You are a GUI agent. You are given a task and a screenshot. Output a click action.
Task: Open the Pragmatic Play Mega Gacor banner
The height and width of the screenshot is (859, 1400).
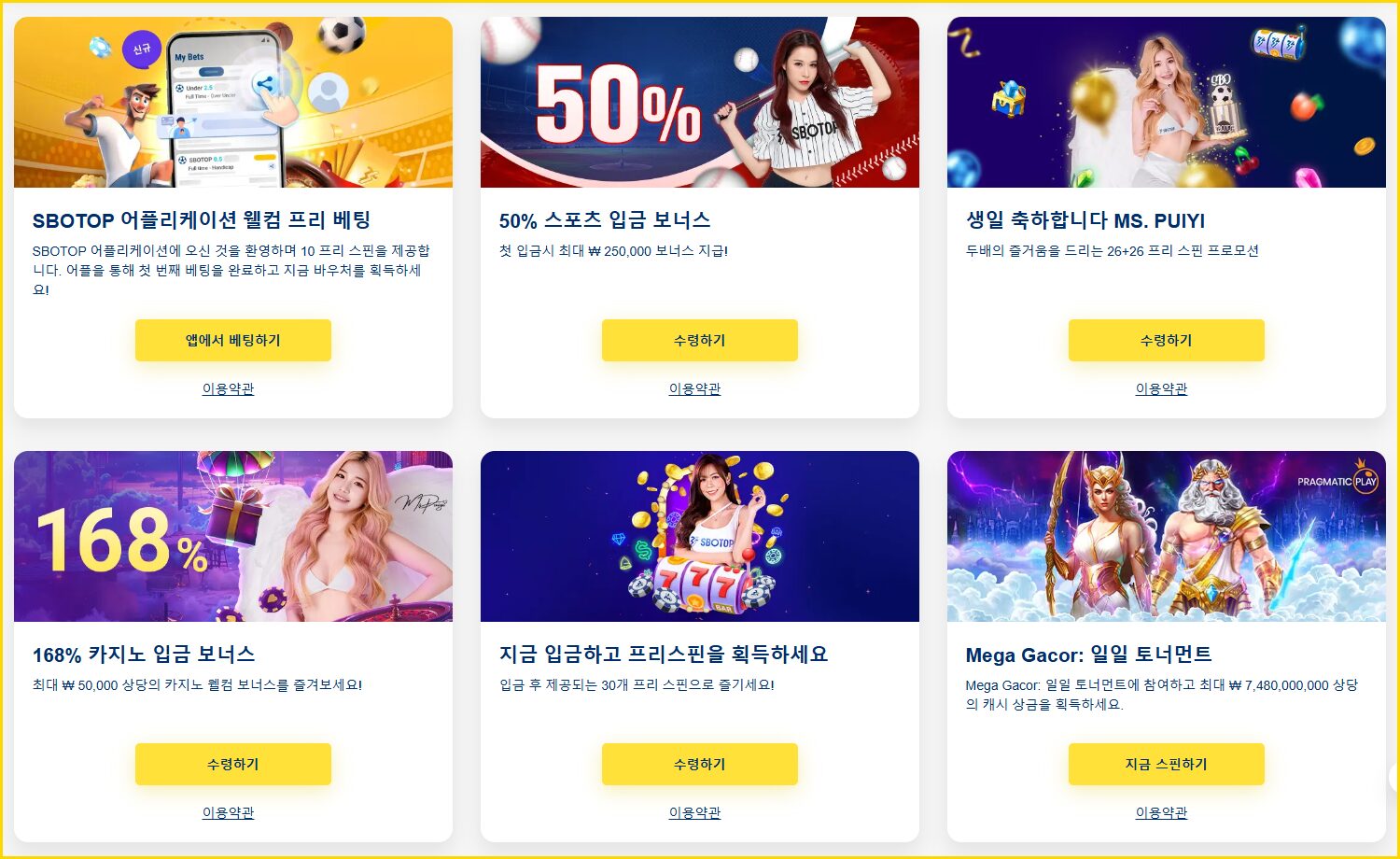1166,537
